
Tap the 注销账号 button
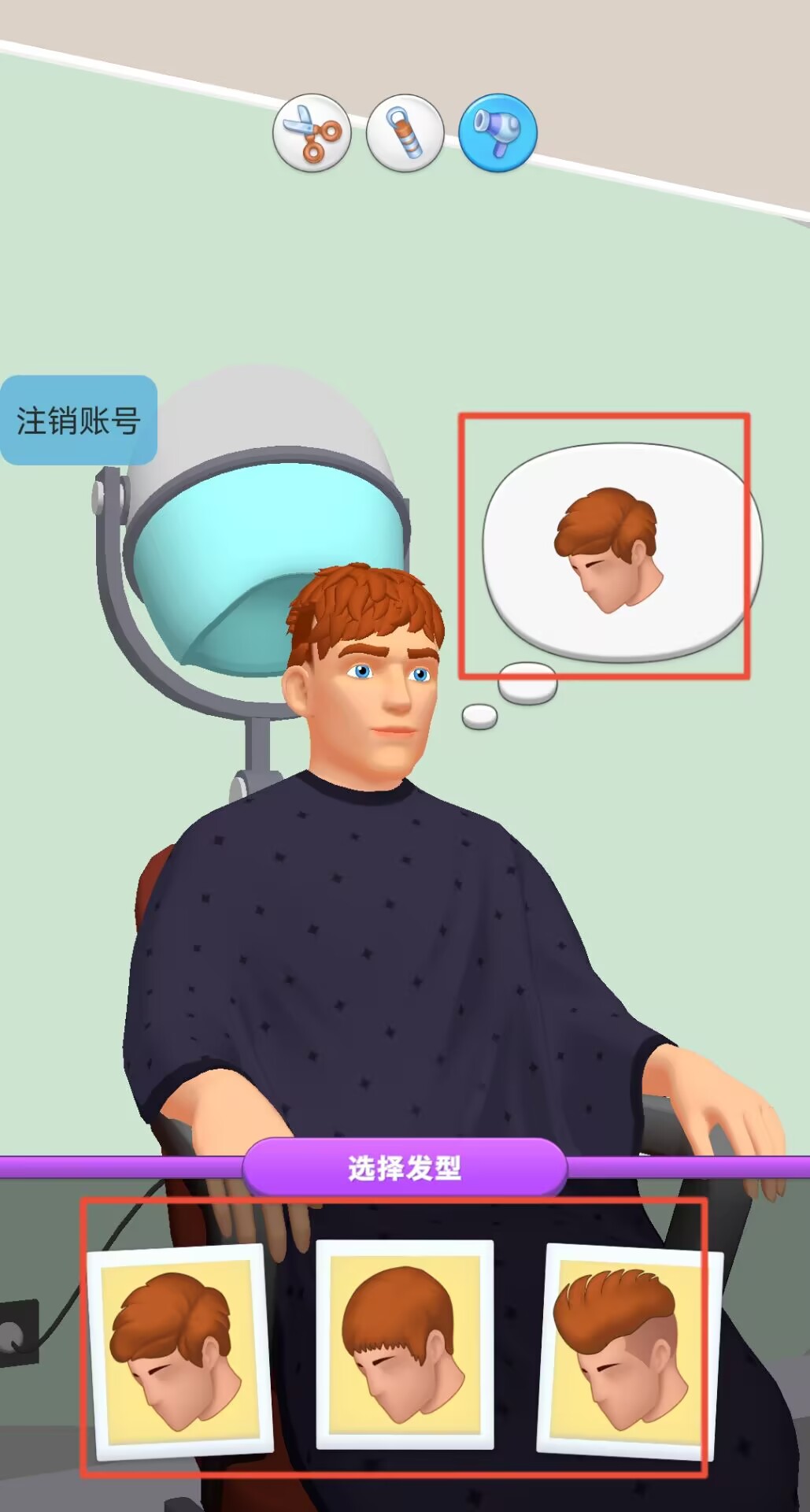point(78,420)
